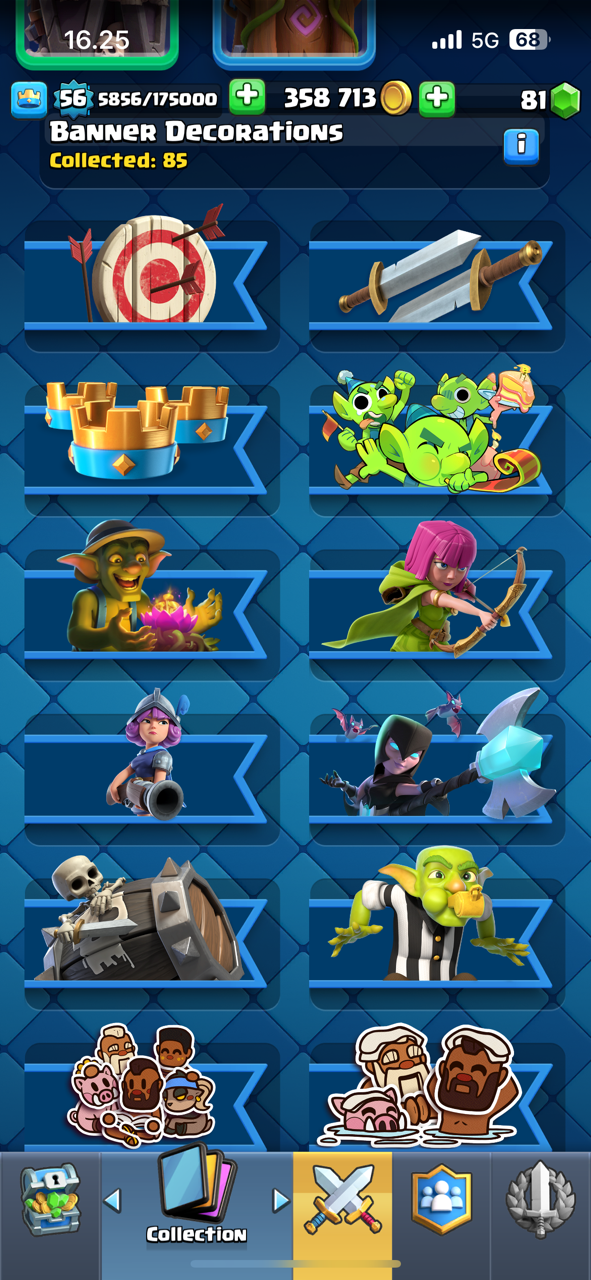Tap the plus button next to experience points
The image size is (591, 1280).
(247, 97)
